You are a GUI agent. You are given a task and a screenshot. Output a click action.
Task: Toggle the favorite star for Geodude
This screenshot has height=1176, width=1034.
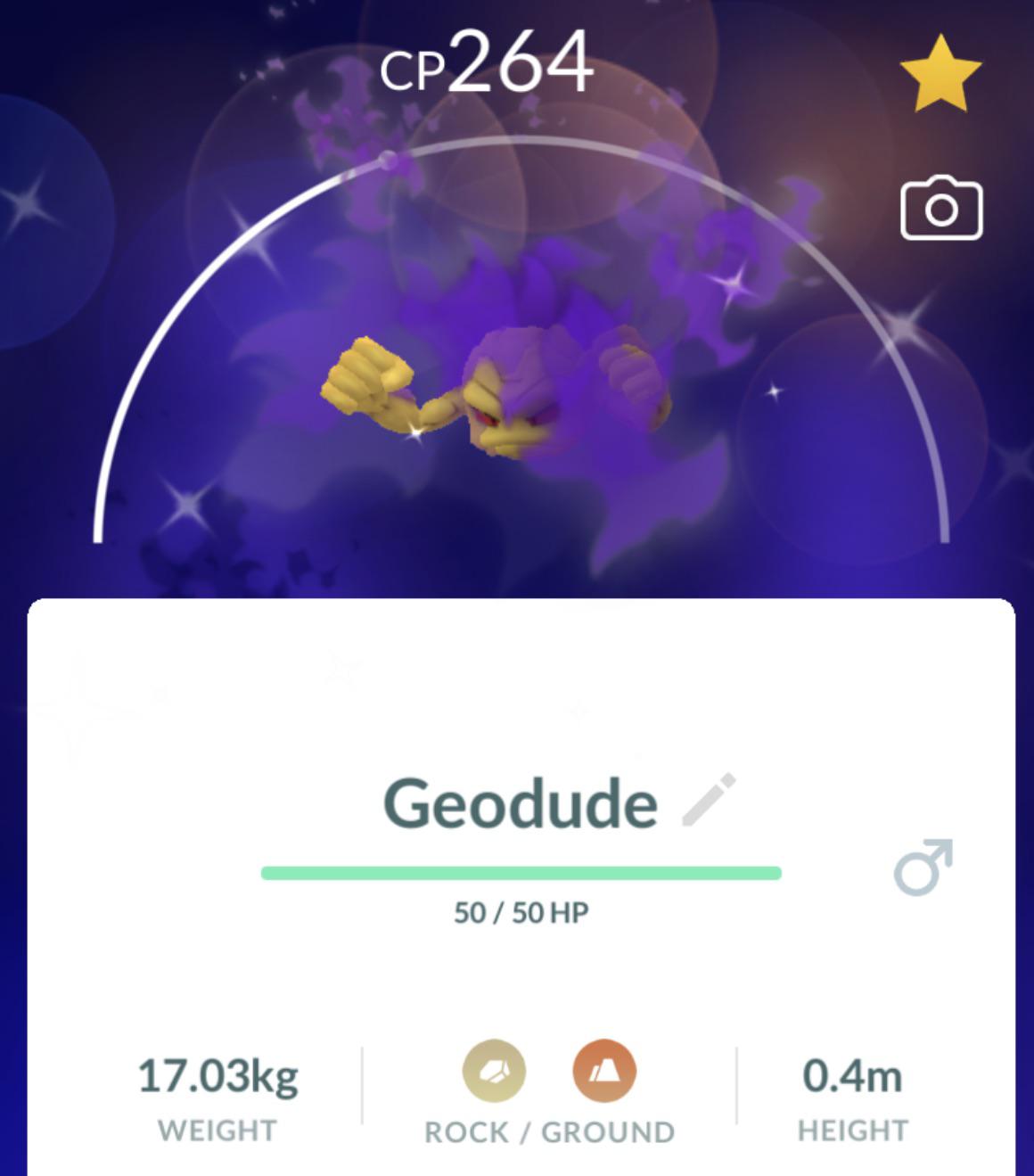(x=940, y=73)
